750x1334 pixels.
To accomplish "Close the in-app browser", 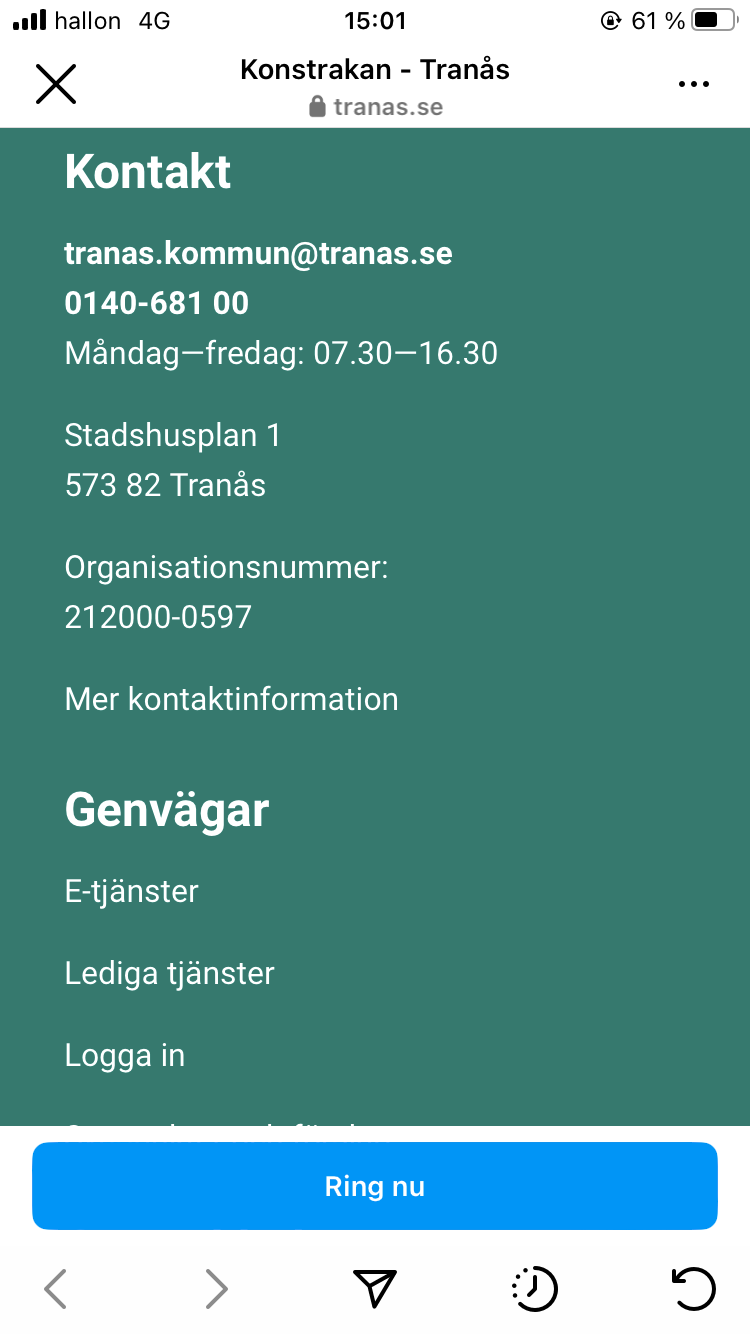I will pyautogui.click(x=56, y=84).
